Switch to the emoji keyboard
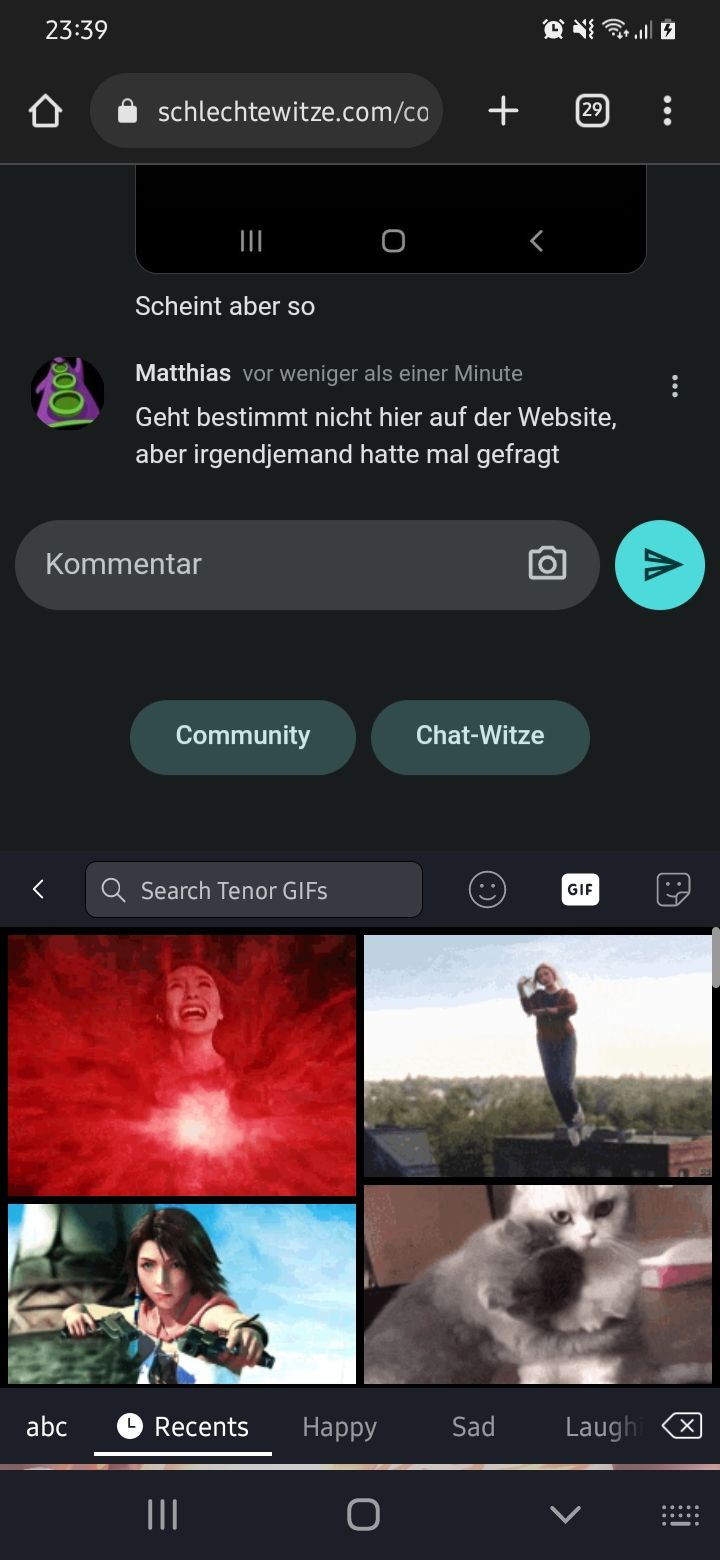 click(x=487, y=889)
